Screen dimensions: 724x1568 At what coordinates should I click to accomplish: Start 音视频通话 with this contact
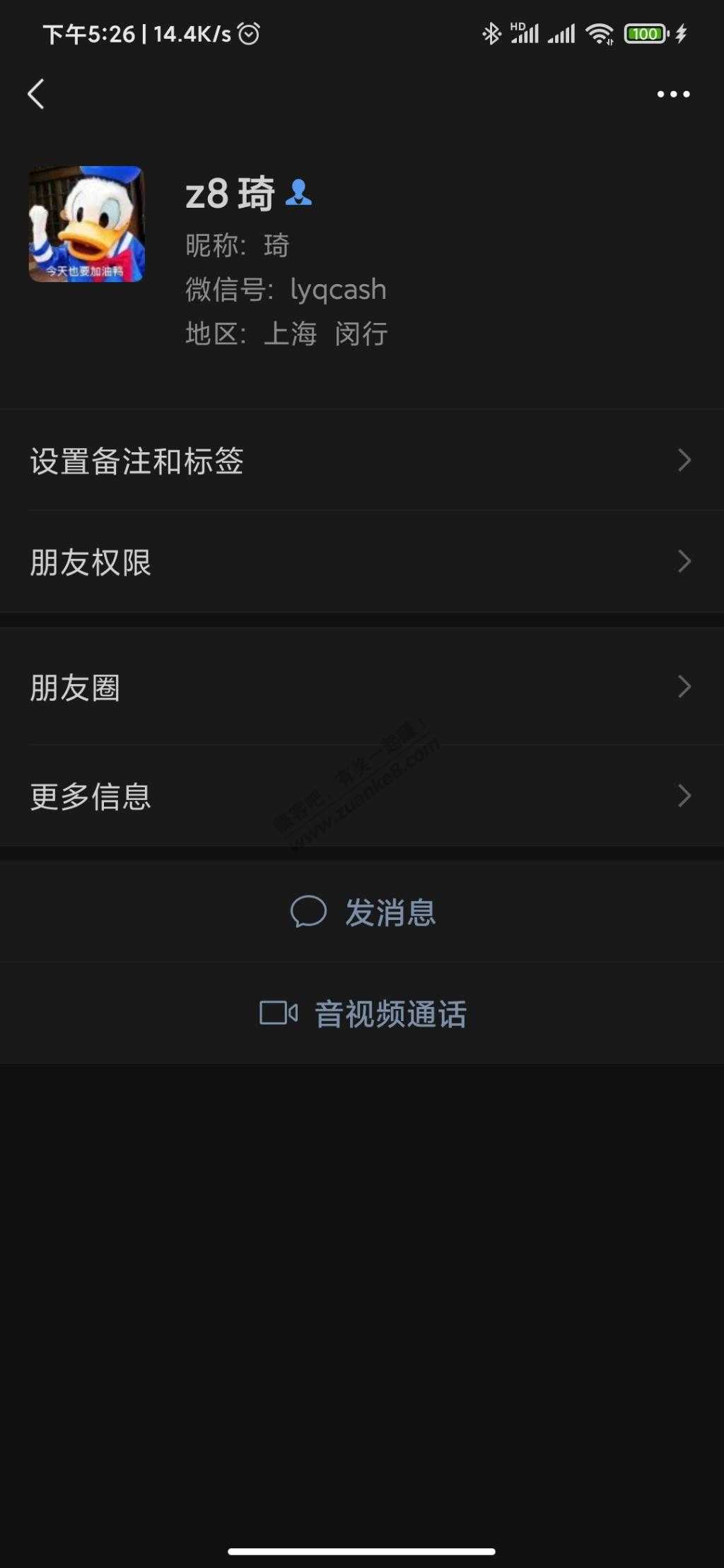point(363,1014)
